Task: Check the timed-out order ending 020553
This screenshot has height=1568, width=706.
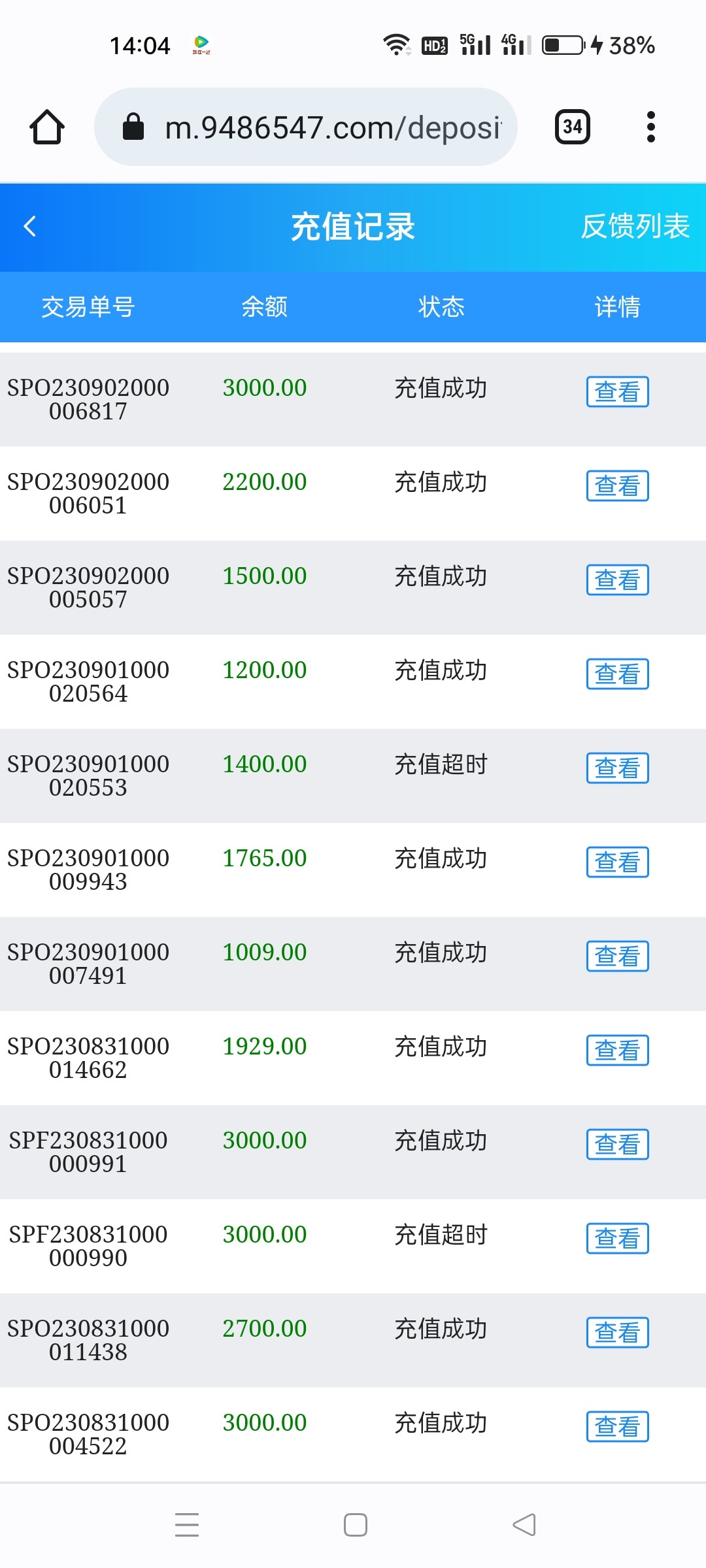Action: click(617, 768)
